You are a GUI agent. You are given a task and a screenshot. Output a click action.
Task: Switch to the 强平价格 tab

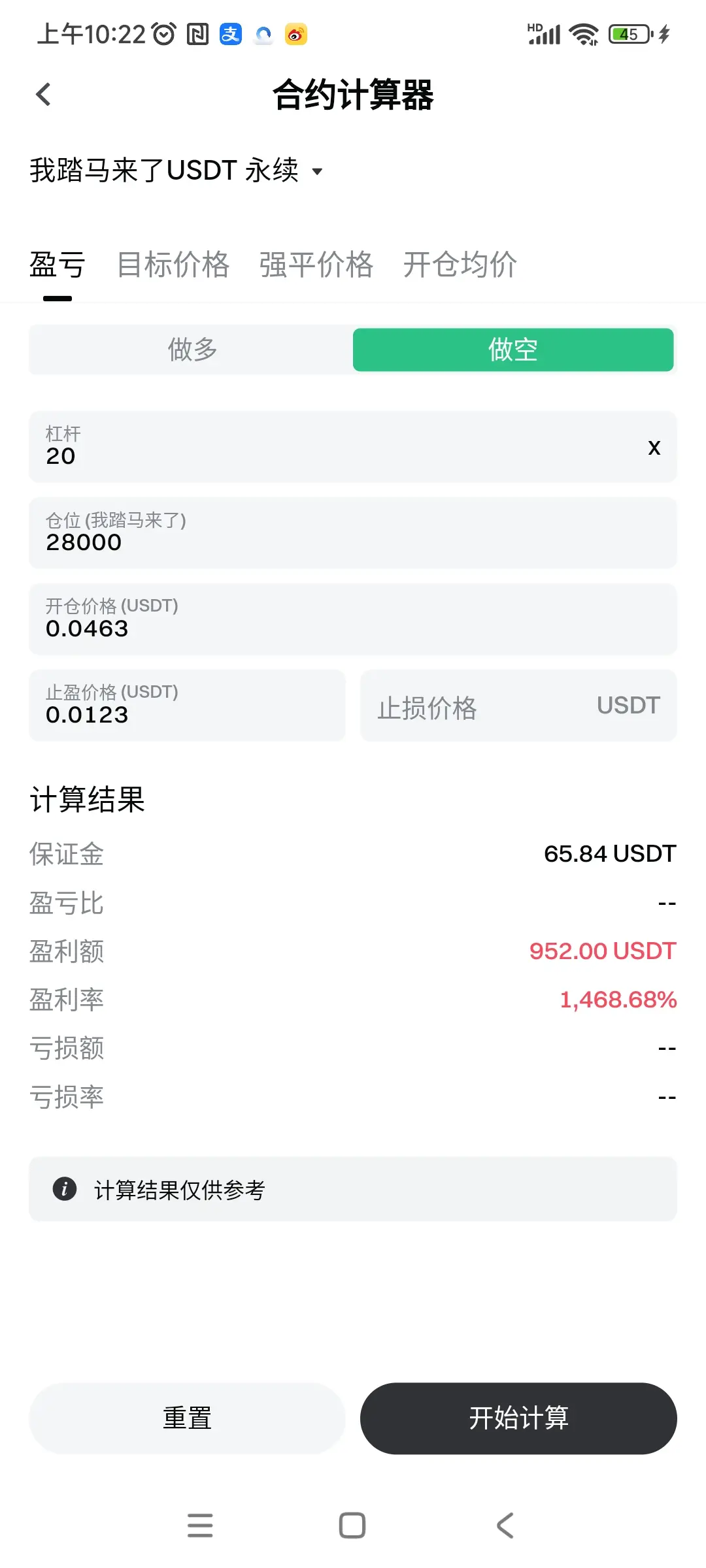[316, 265]
